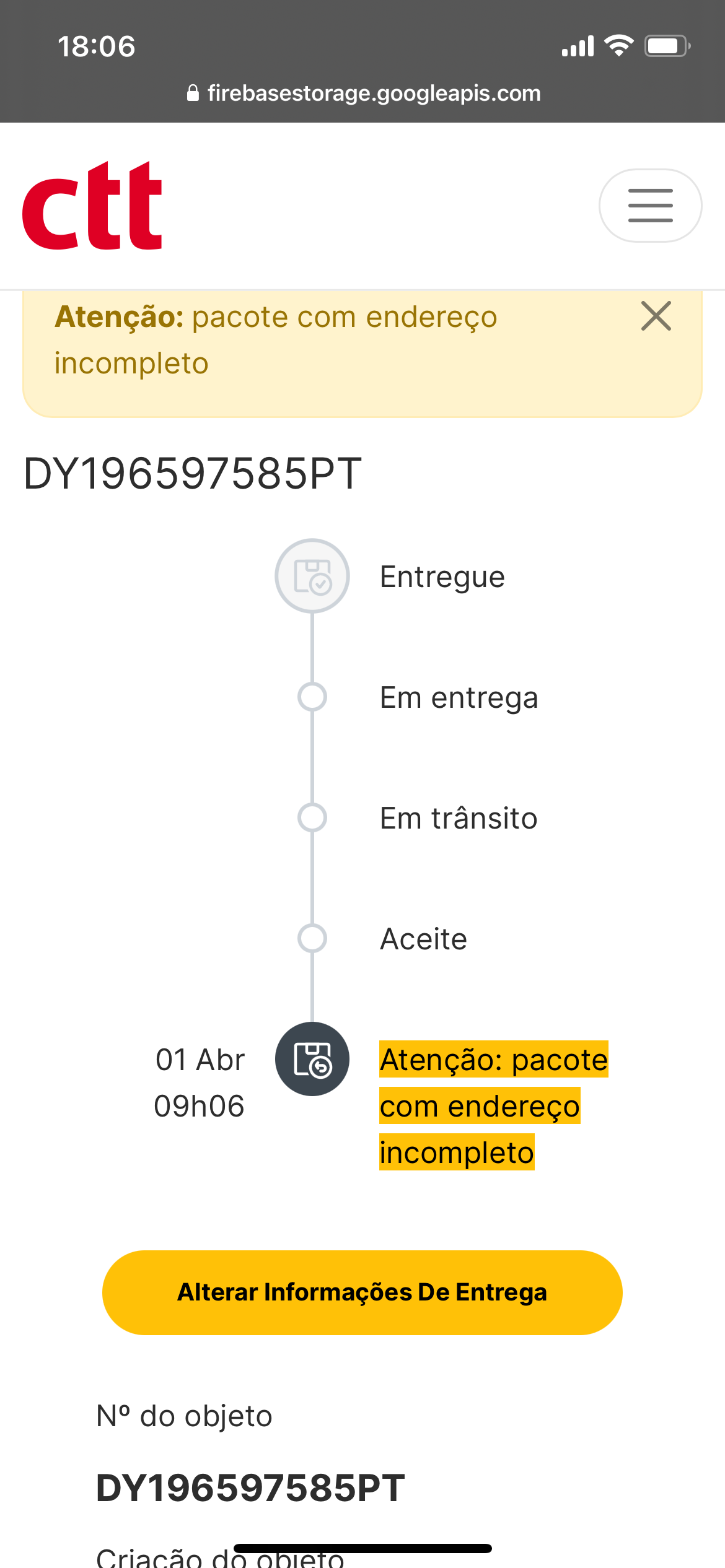This screenshot has width=725, height=1568.
Task: Select the Em entrega timeline circle
Action: [312, 697]
